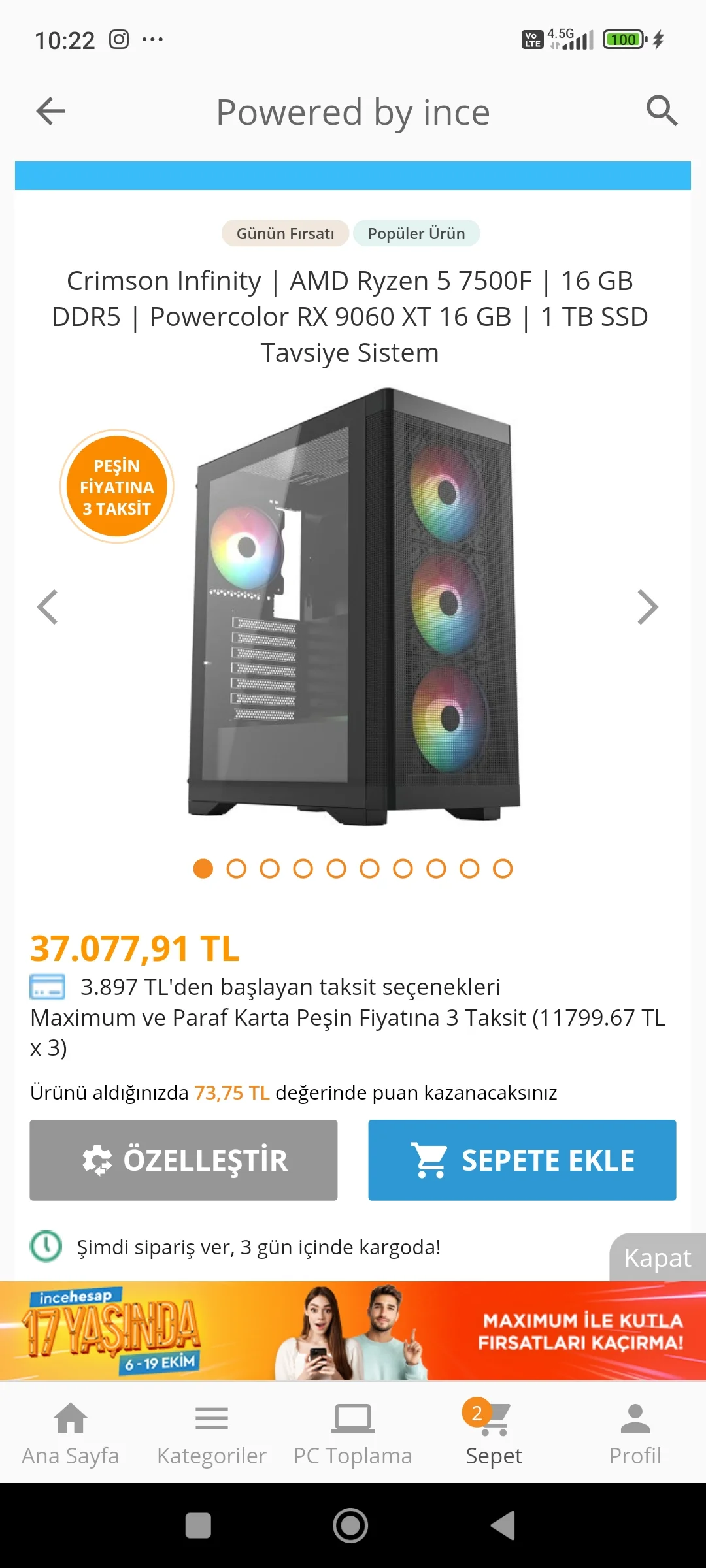Open the Sepet cart tab
Image resolution: width=706 pixels, height=1568 pixels.
click(x=494, y=1431)
